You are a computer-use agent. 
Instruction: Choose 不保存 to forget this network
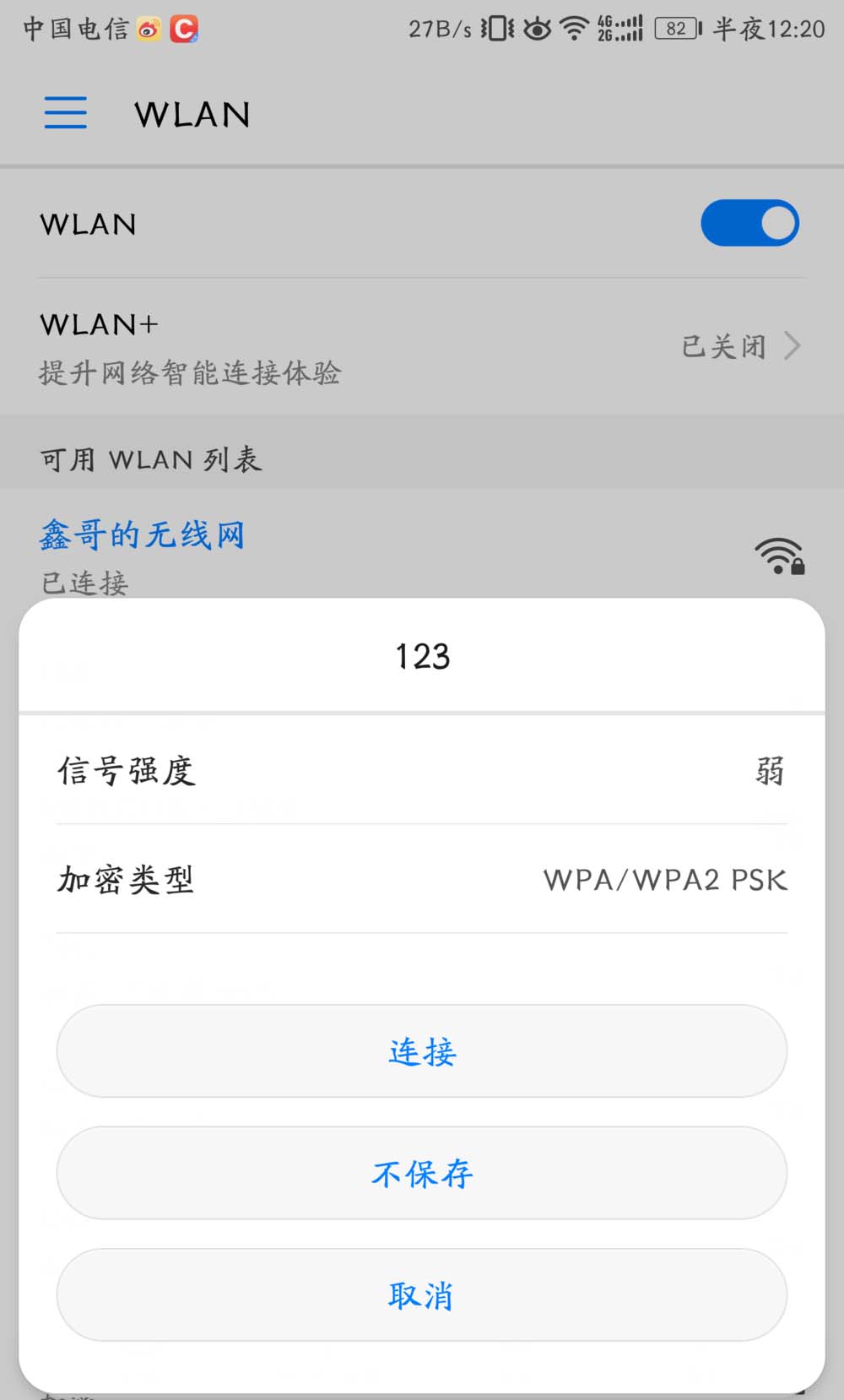422,1173
